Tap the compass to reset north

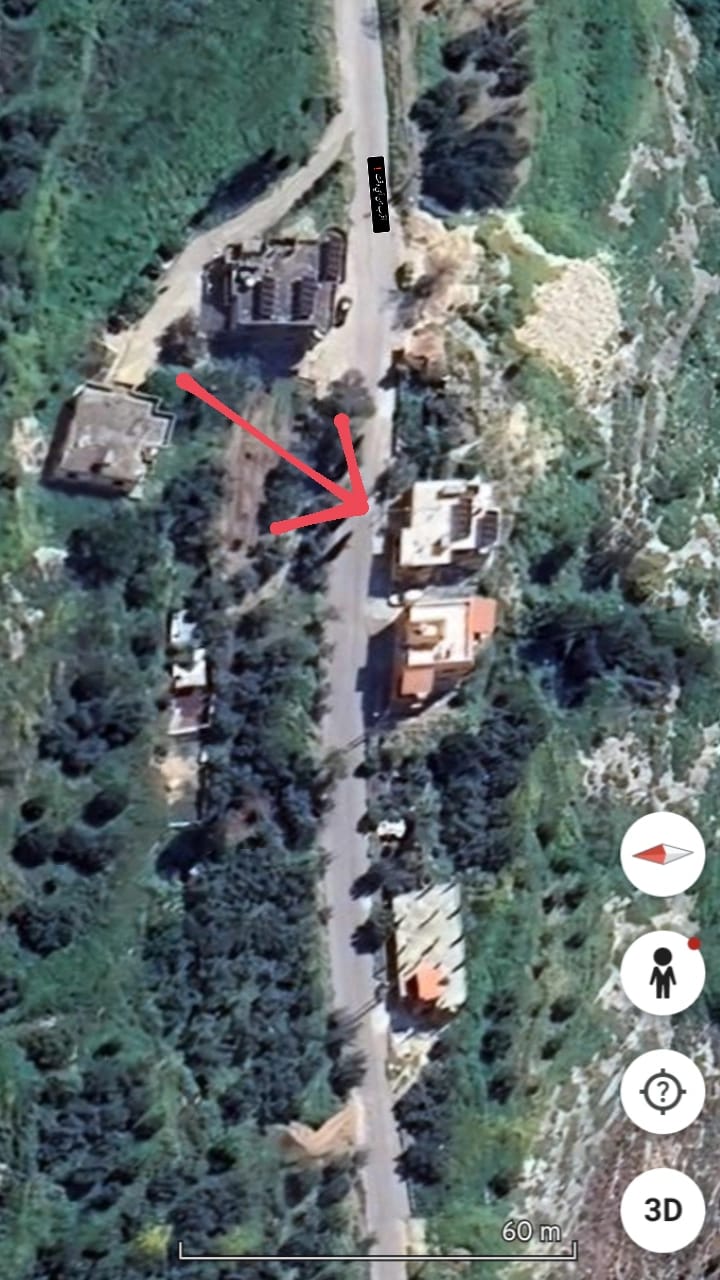tap(662, 854)
